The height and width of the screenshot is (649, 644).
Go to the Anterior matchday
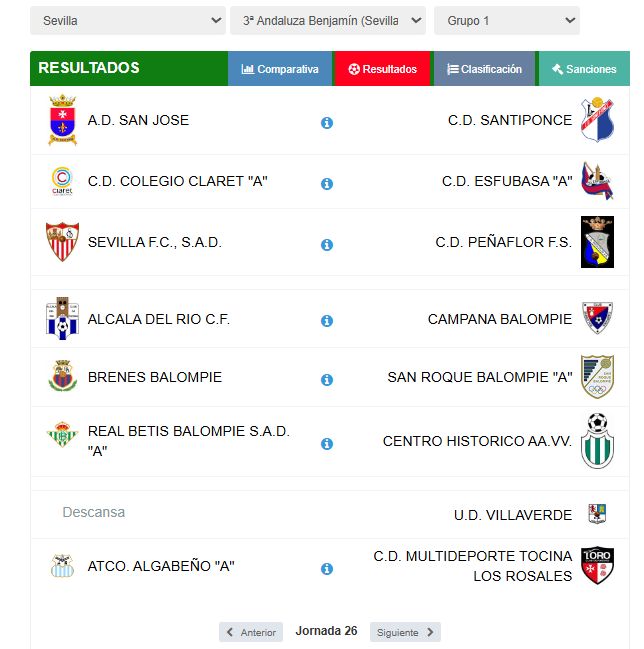click(251, 632)
